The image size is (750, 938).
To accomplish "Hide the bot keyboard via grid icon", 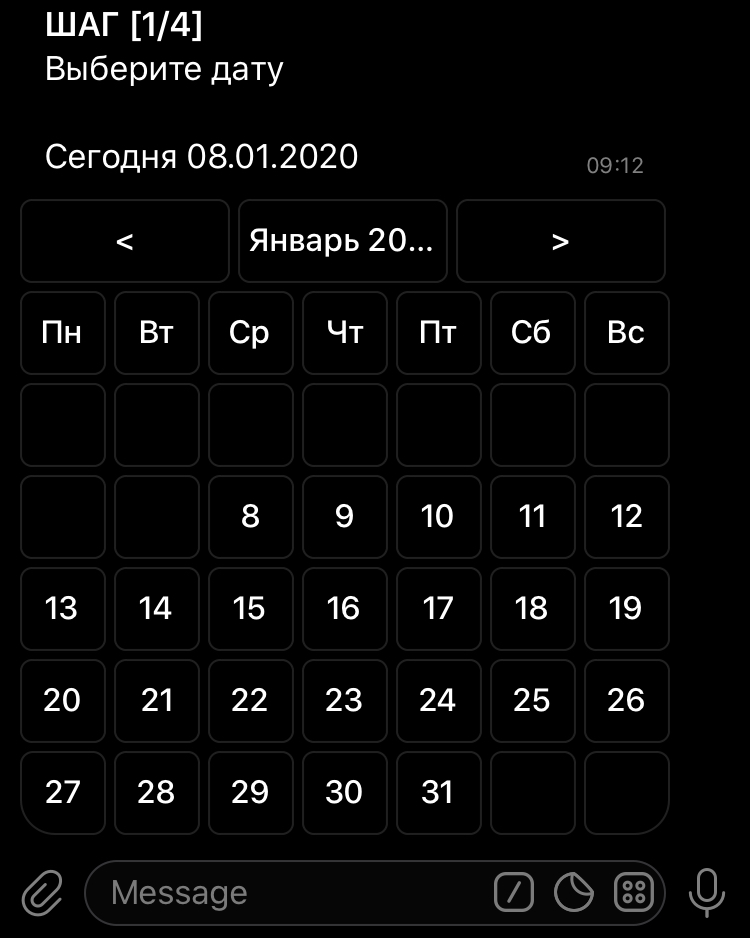I will click(x=634, y=892).
